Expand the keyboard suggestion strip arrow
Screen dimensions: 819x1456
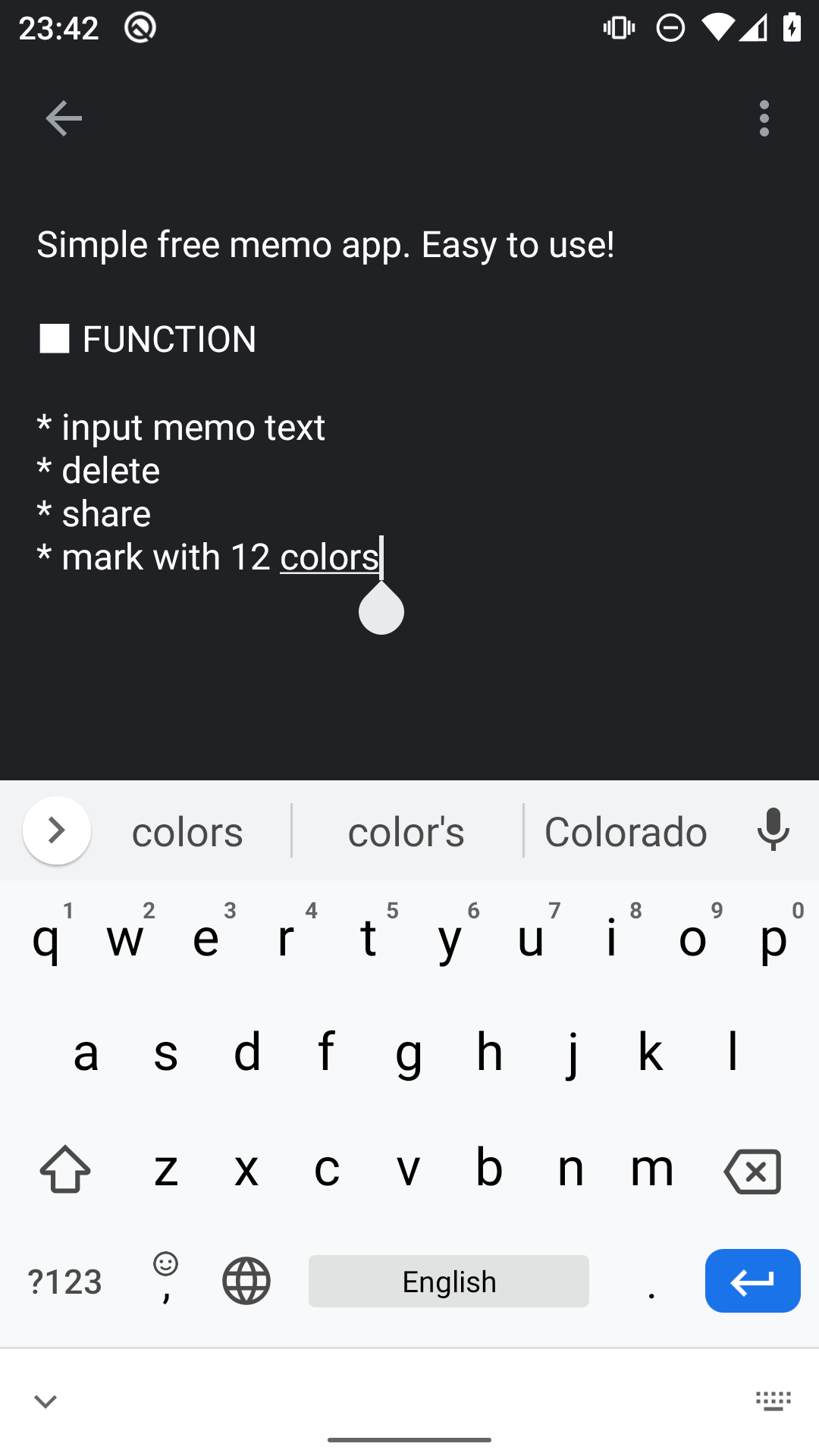(57, 830)
